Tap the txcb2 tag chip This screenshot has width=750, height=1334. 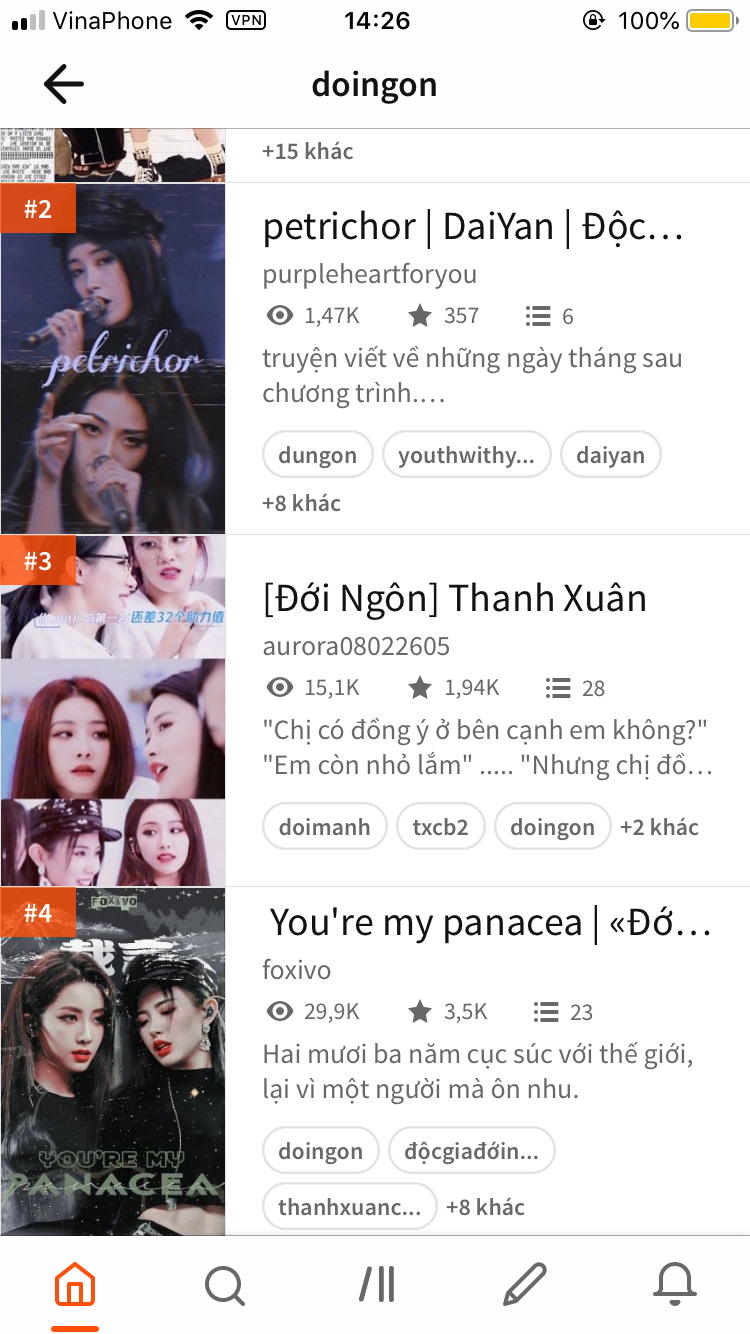pyautogui.click(x=440, y=827)
